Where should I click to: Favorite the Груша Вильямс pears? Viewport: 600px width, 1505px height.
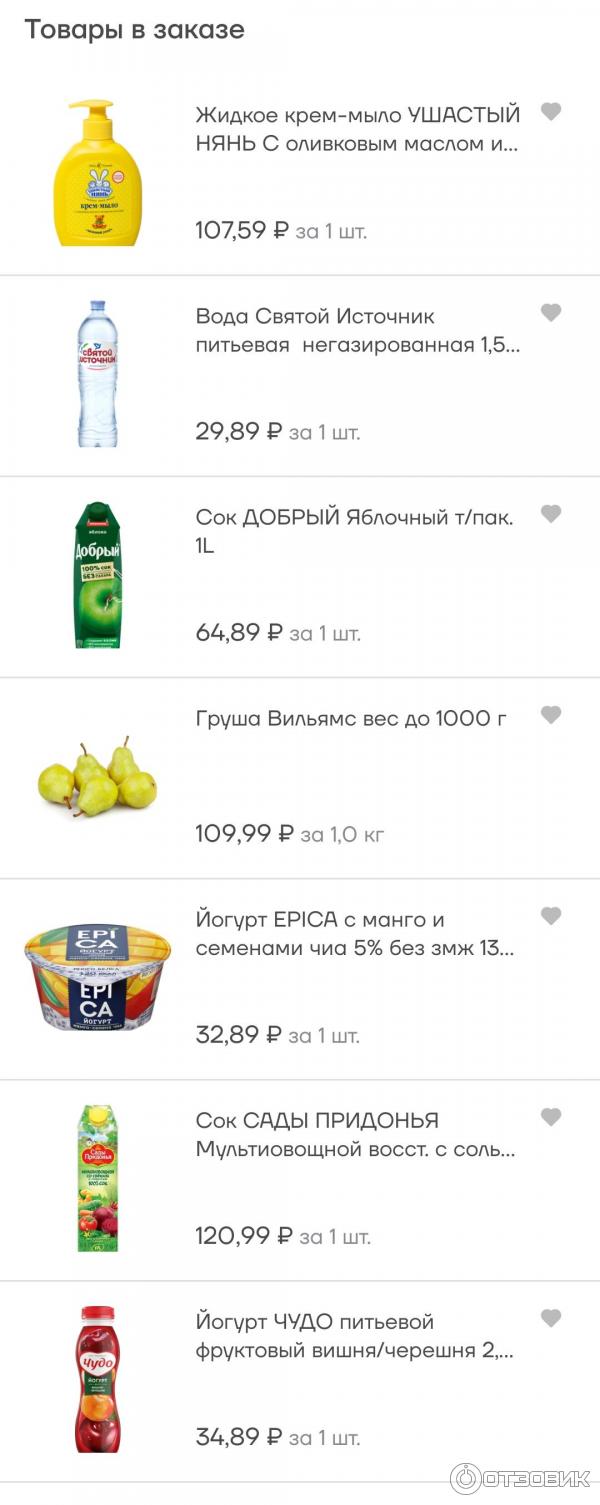click(x=551, y=715)
